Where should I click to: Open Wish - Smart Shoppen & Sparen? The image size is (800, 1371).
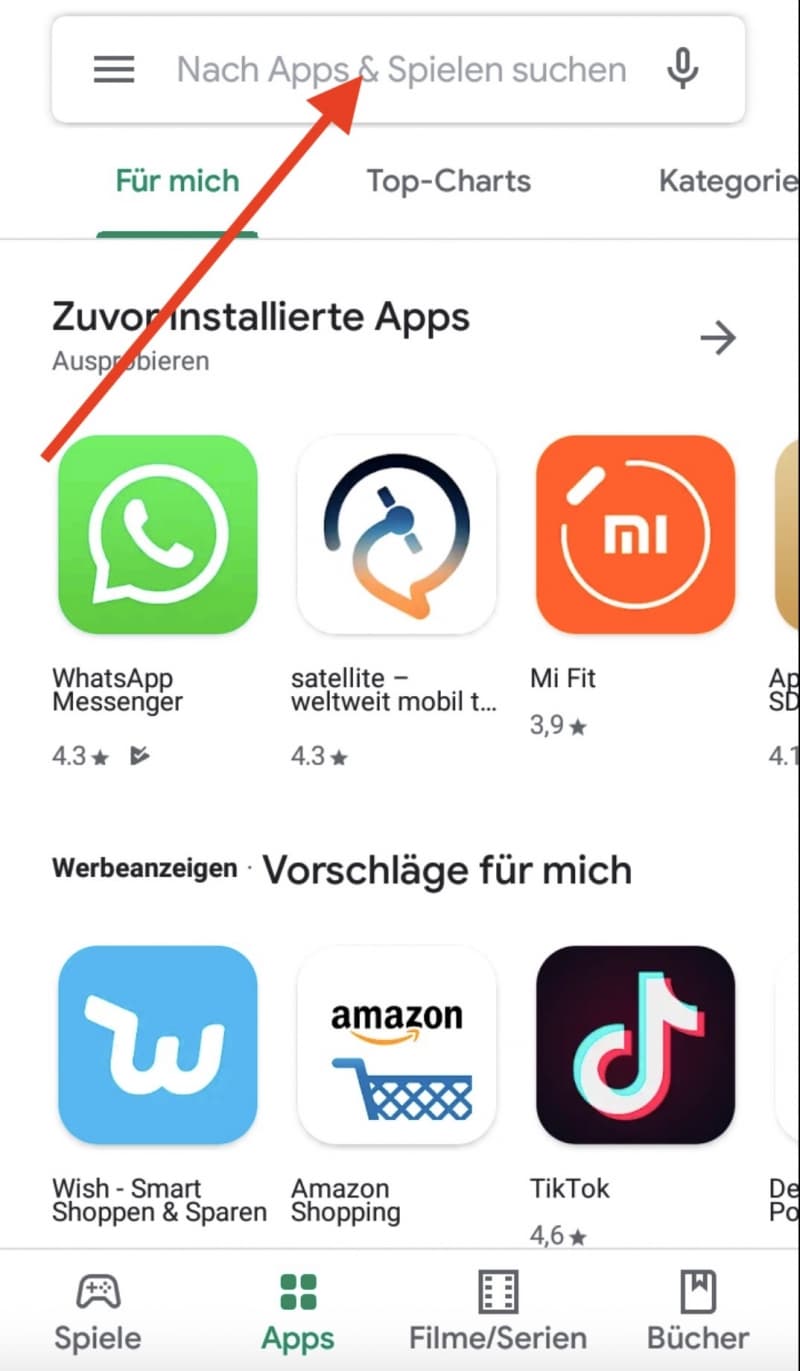(x=159, y=1086)
